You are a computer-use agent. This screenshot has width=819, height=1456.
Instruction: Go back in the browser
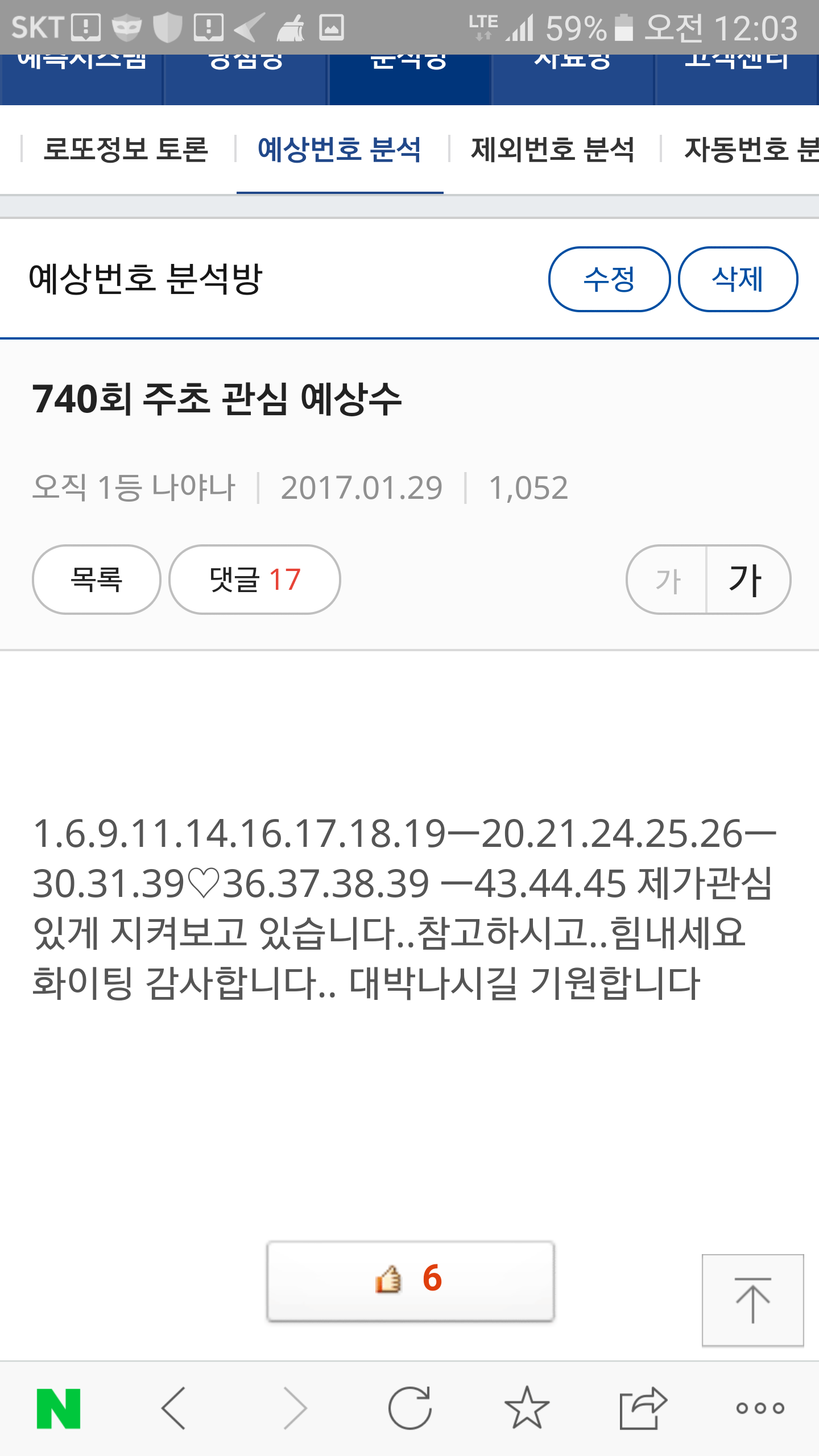174,1408
